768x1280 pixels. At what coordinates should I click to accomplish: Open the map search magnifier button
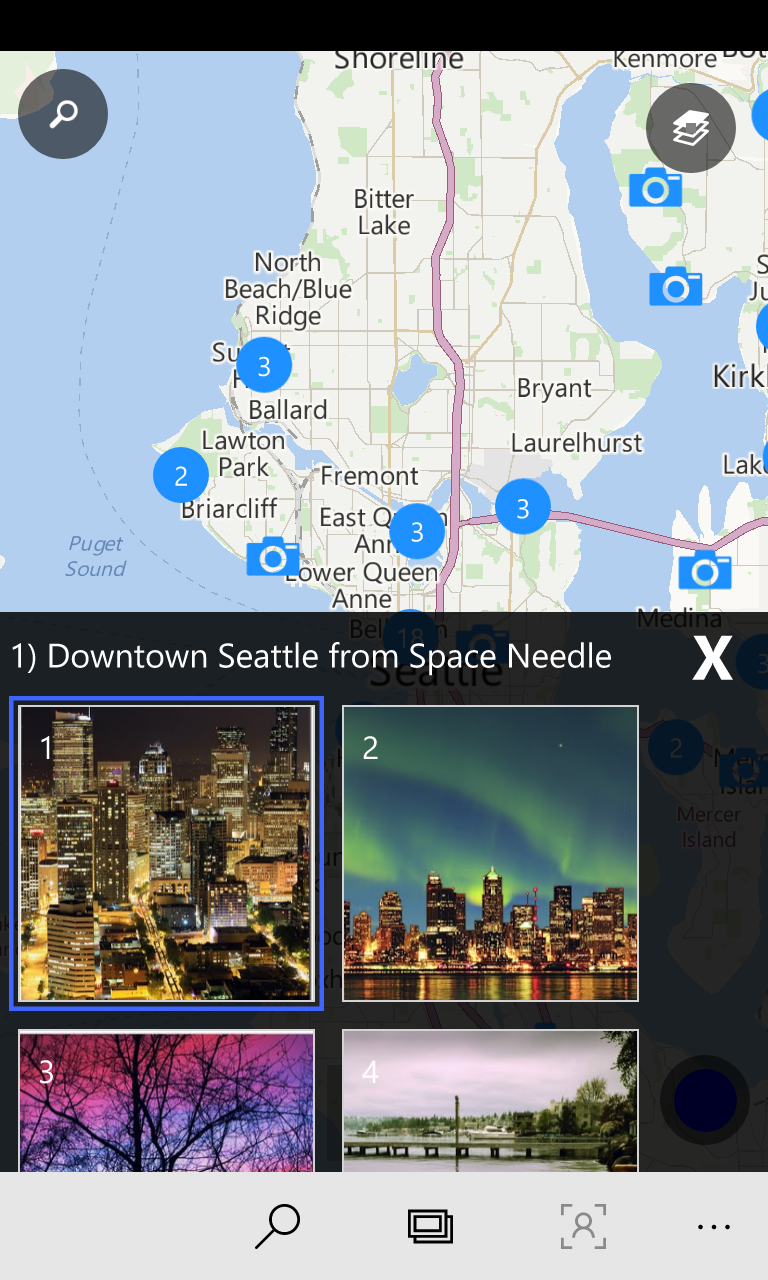point(63,114)
